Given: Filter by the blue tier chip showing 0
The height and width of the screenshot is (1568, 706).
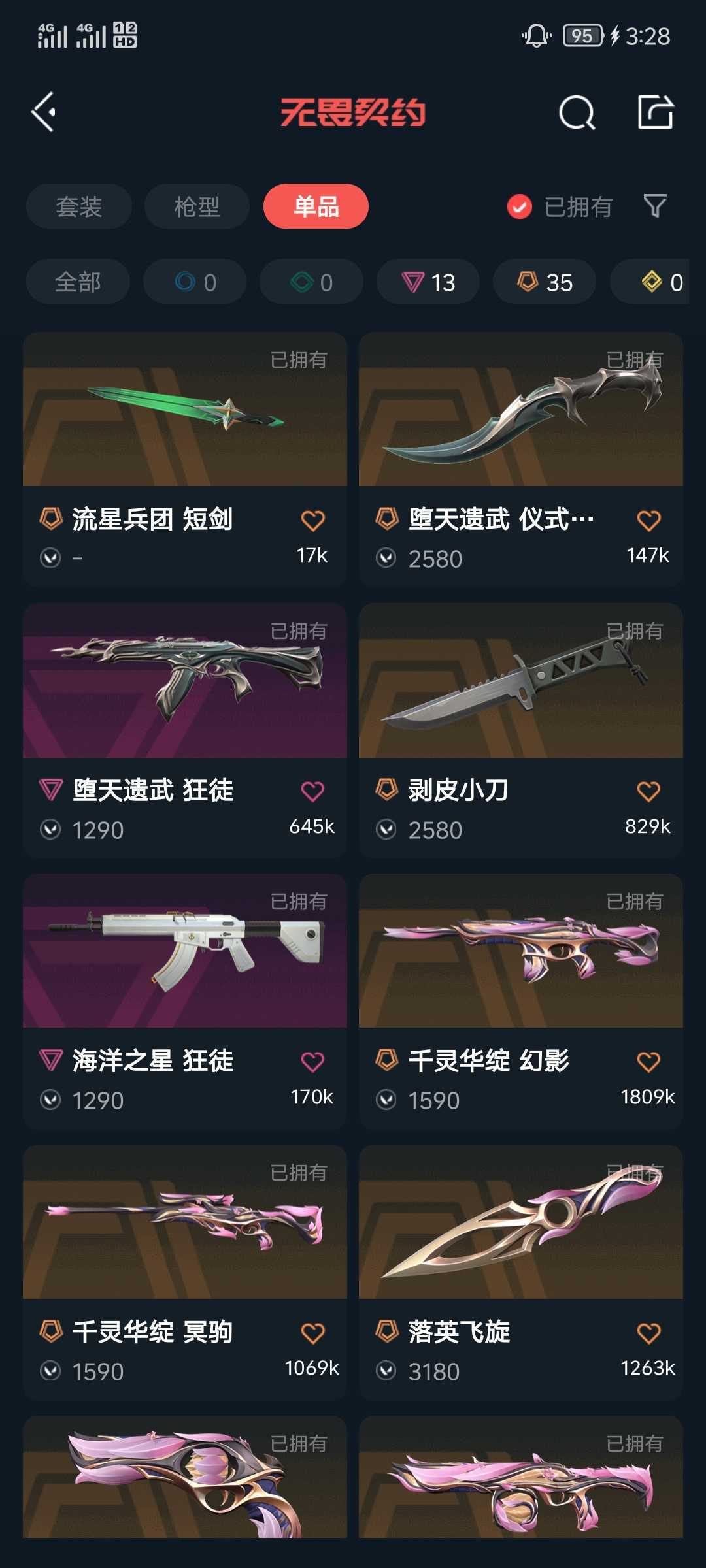Looking at the screenshot, I should coord(195,282).
